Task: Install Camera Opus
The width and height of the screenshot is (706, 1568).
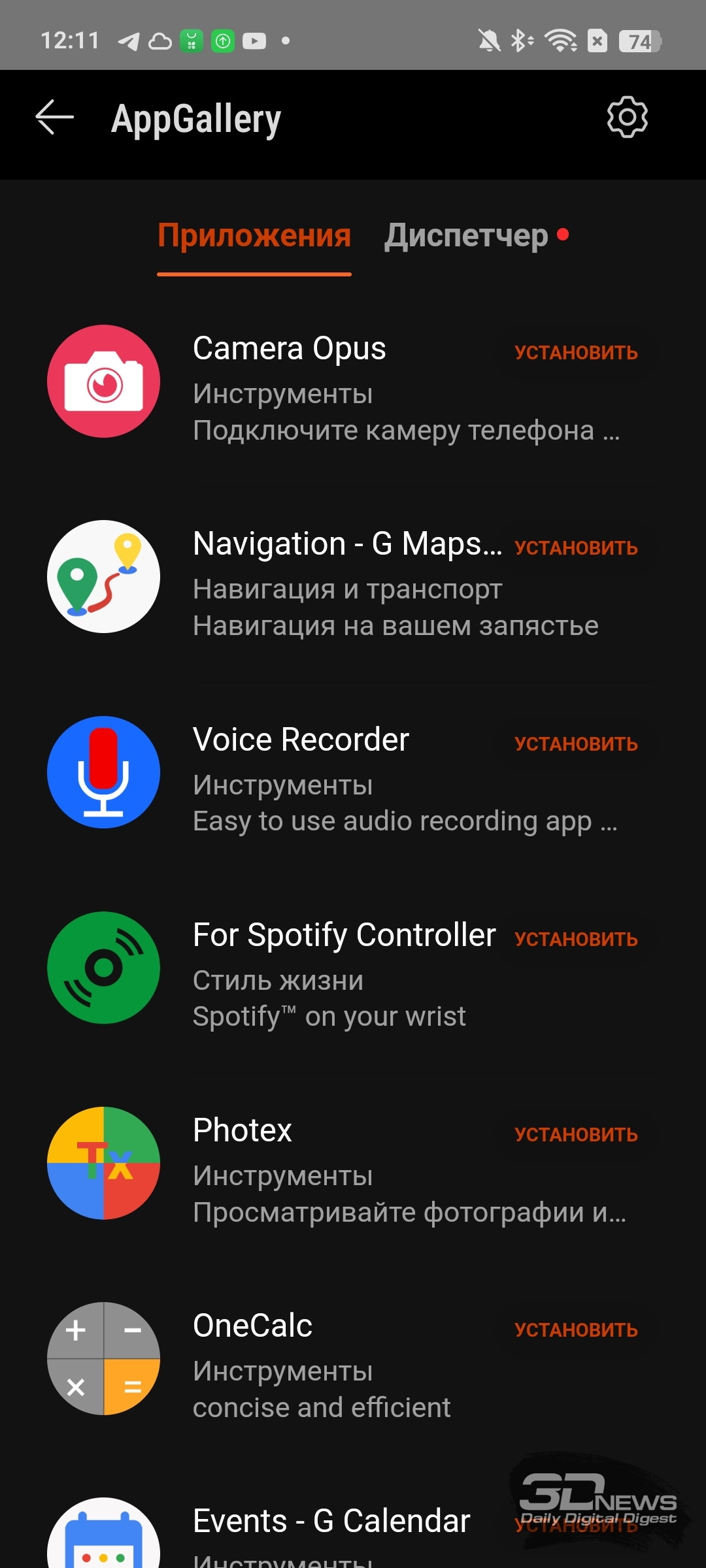Action: [x=576, y=353]
